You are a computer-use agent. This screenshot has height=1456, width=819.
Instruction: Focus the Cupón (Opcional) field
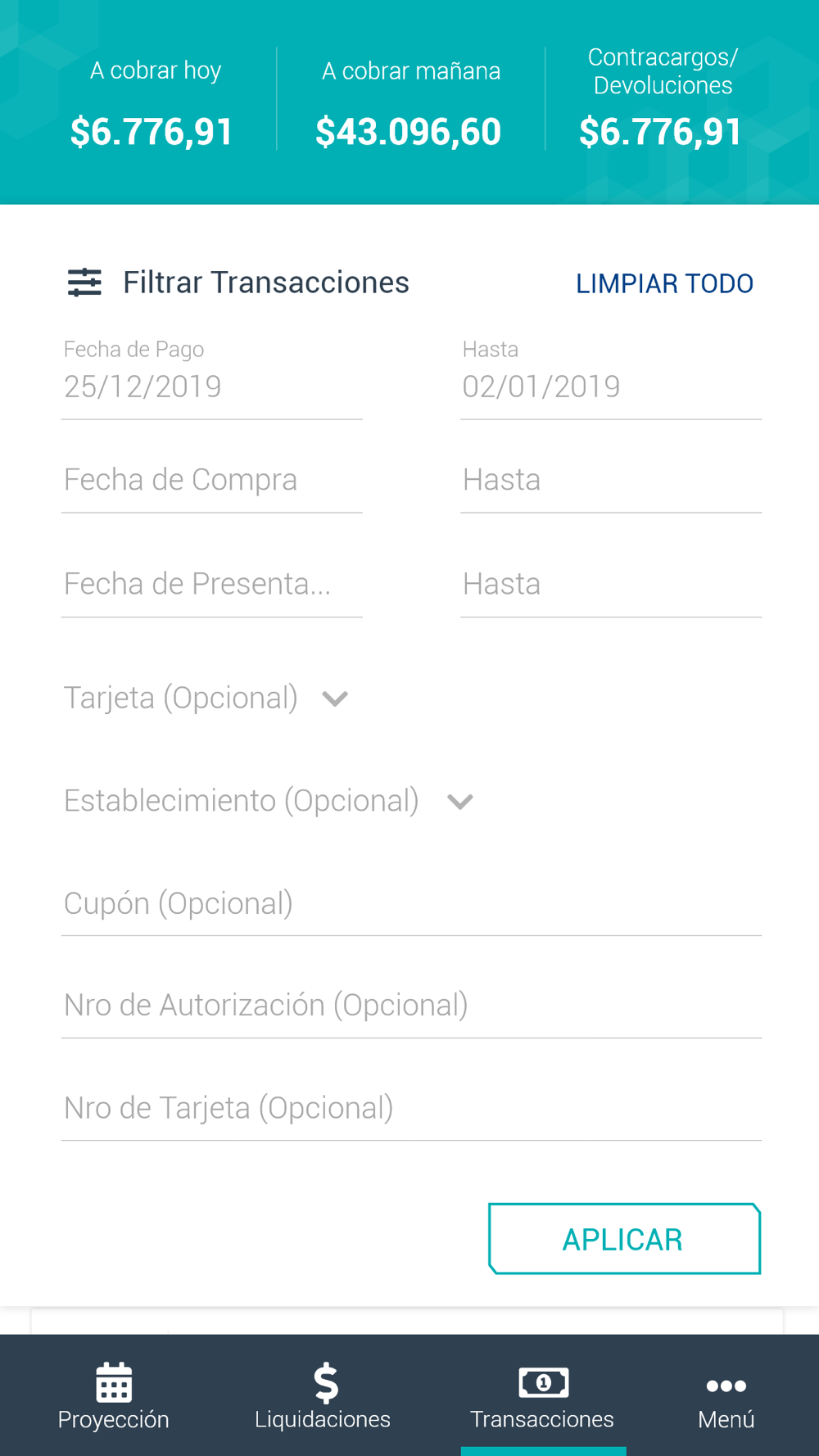click(x=412, y=904)
